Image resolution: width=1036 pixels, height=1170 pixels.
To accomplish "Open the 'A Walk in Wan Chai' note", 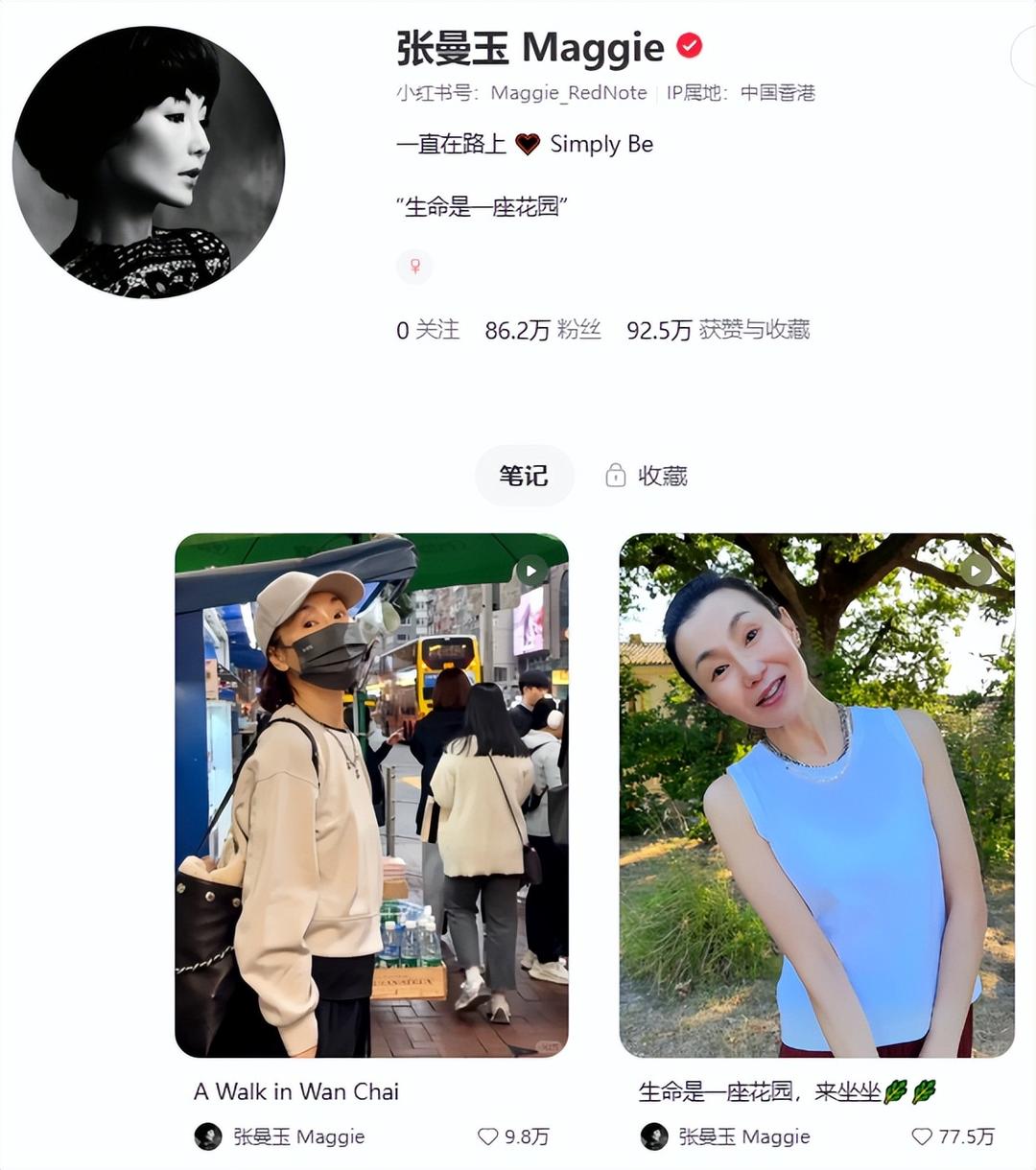I will [371, 795].
